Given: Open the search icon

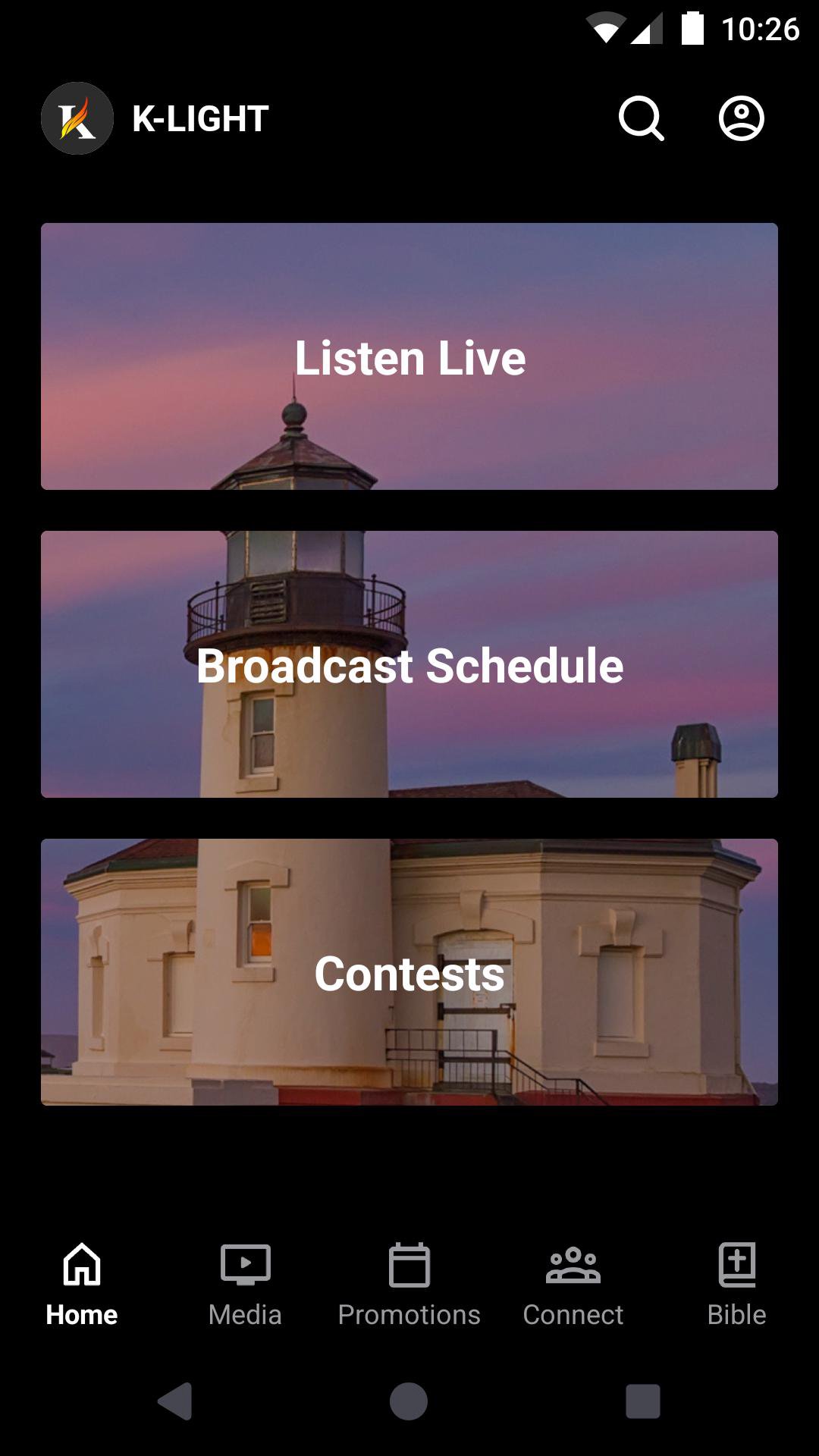Looking at the screenshot, I should [641, 118].
